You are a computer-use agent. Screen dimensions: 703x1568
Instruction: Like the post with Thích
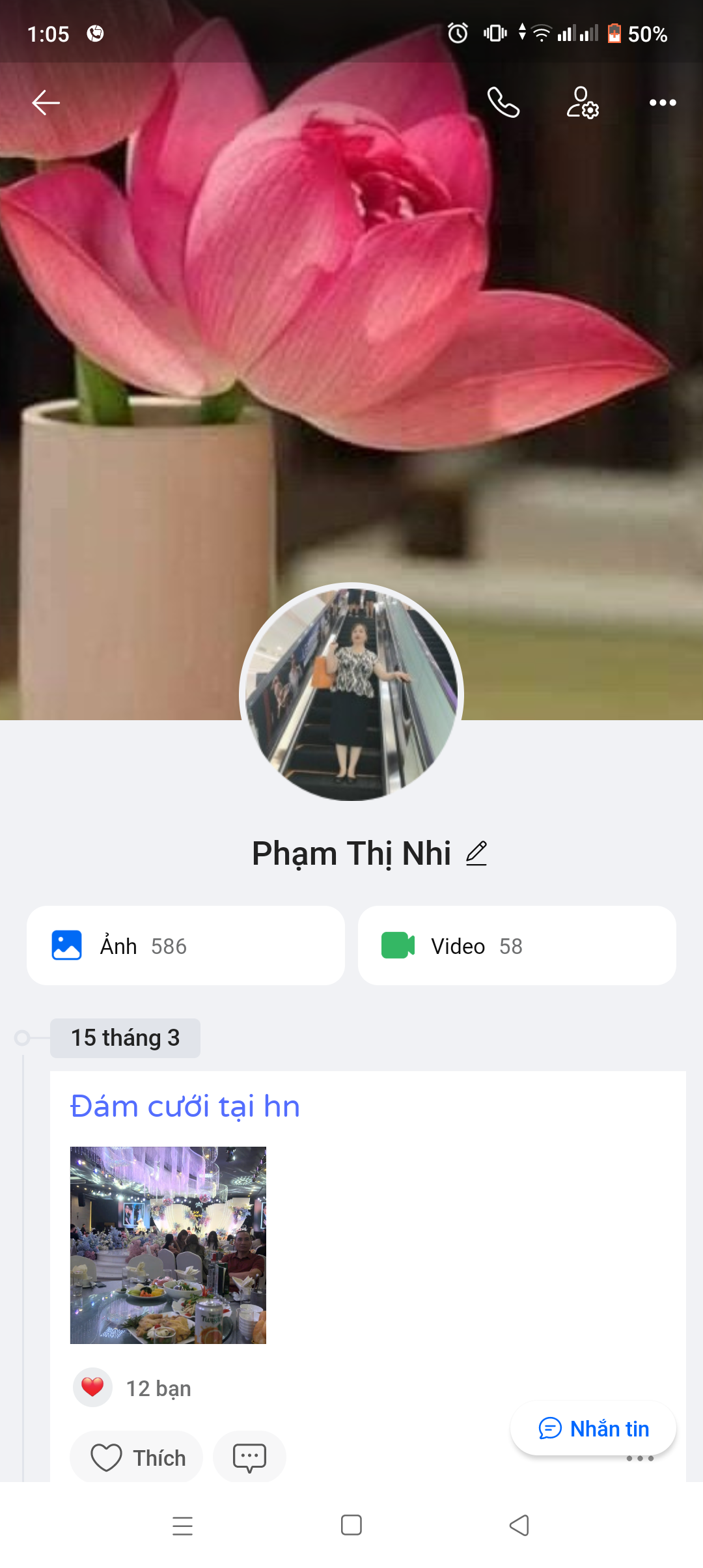click(x=137, y=1457)
